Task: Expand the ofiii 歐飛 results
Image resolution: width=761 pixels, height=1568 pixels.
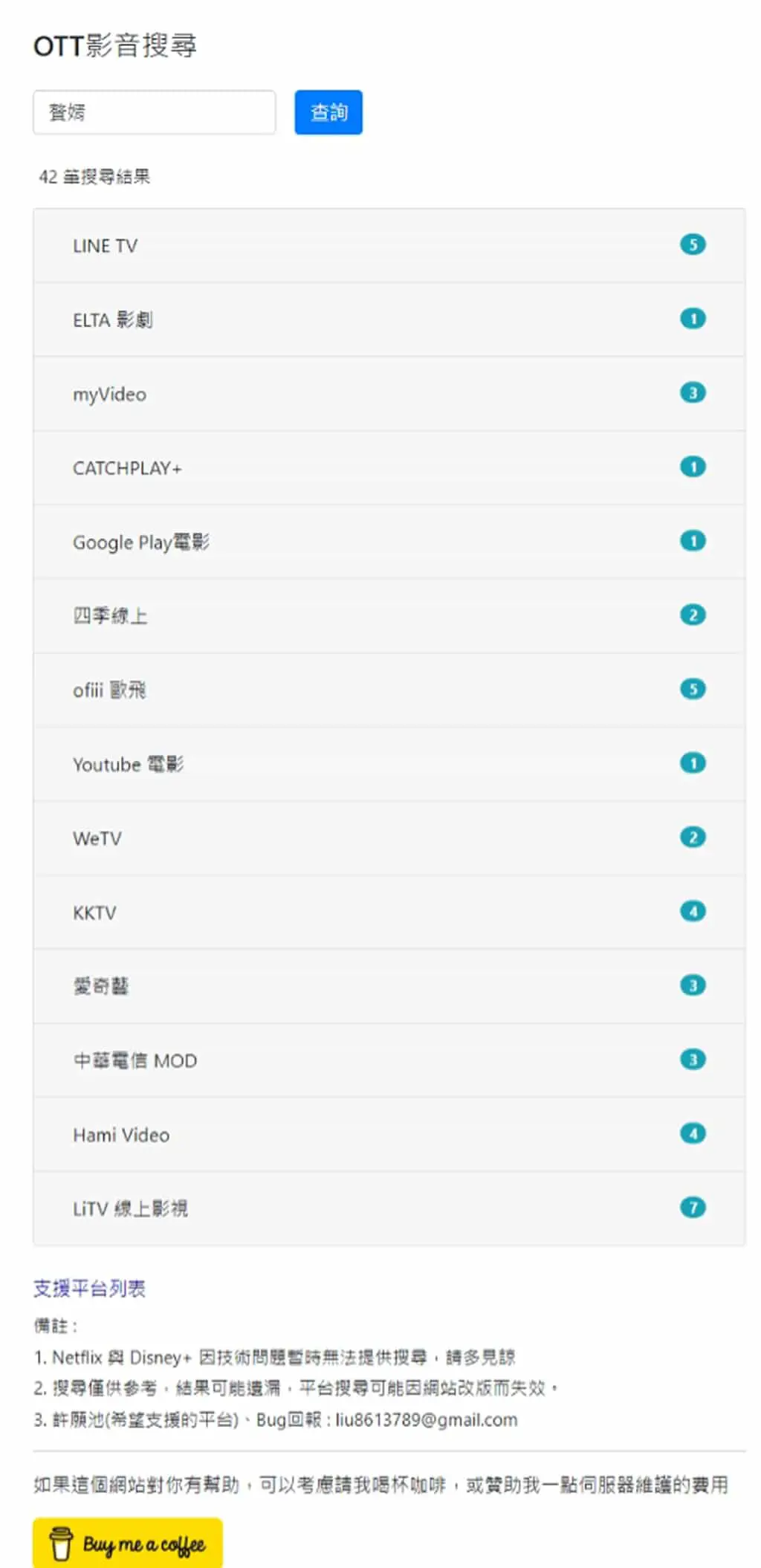Action: tap(389, 690)
